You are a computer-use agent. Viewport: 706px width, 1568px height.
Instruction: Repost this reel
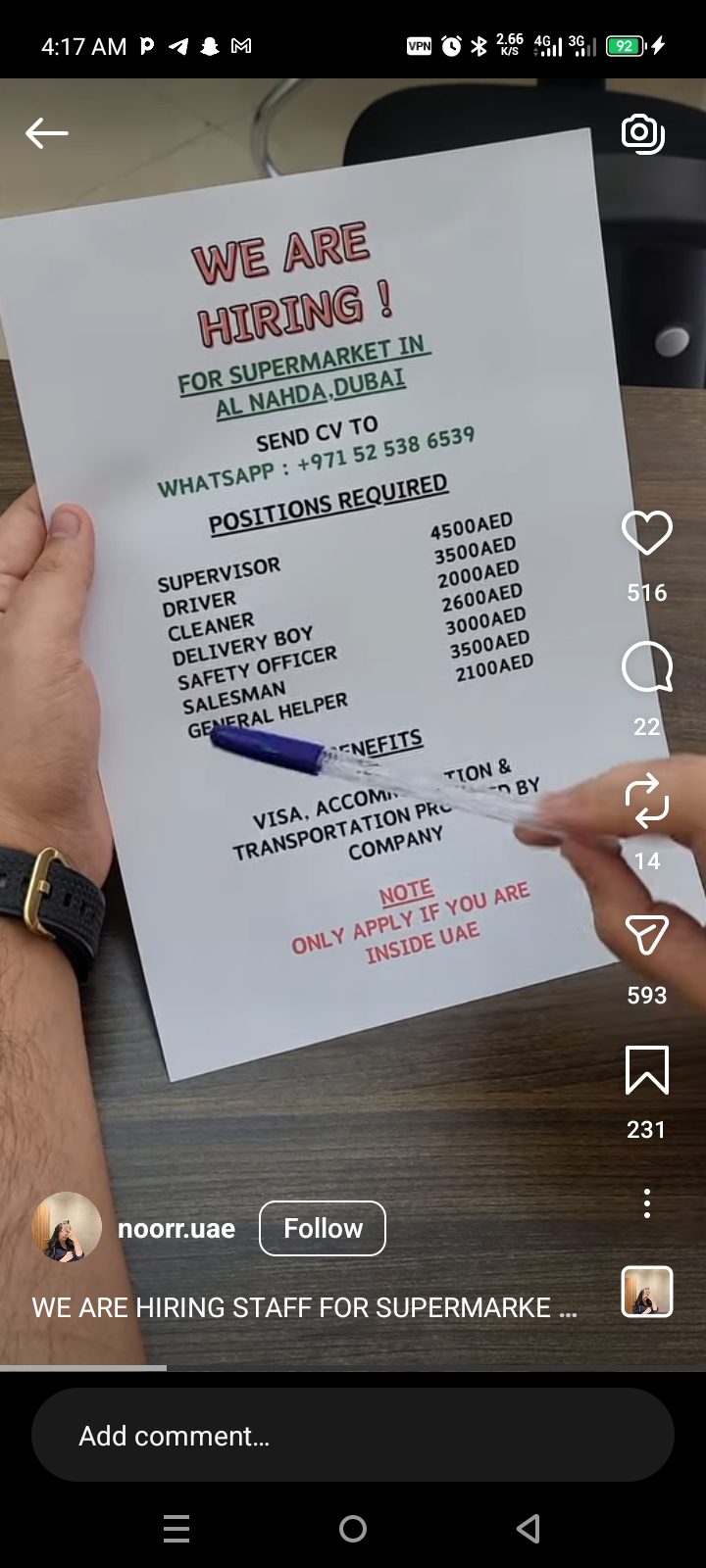[x=646, y=802]
